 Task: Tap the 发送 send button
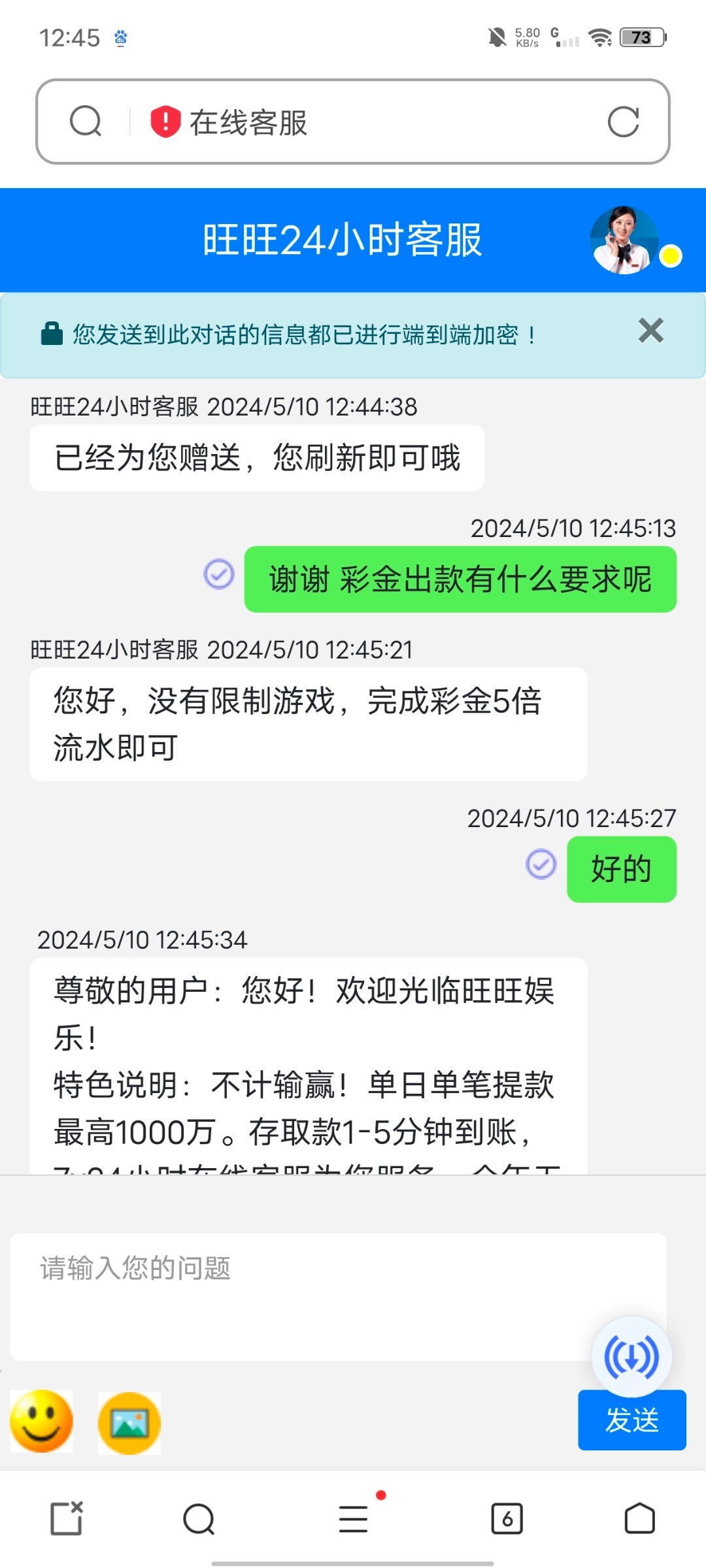point(631,1420)
